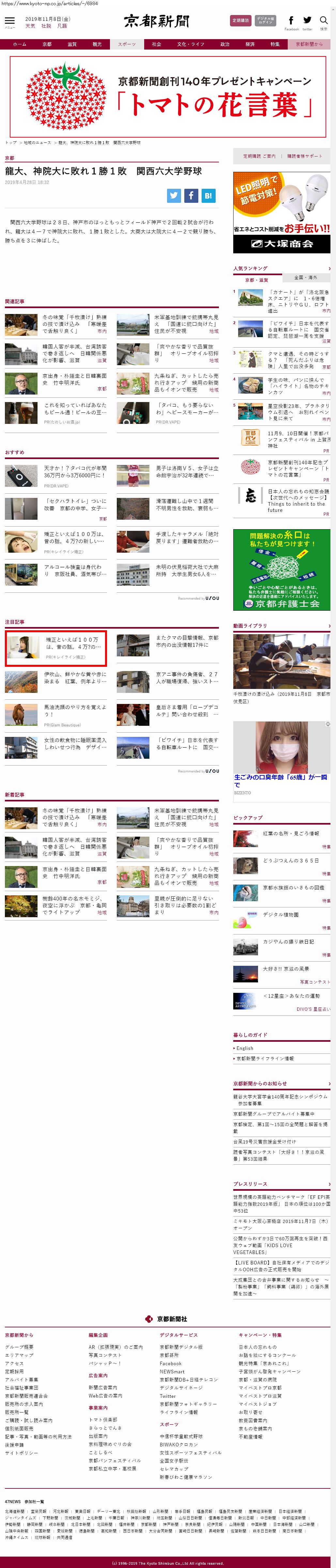
Task: Visit the Facebook page from header
Action: 291,21
